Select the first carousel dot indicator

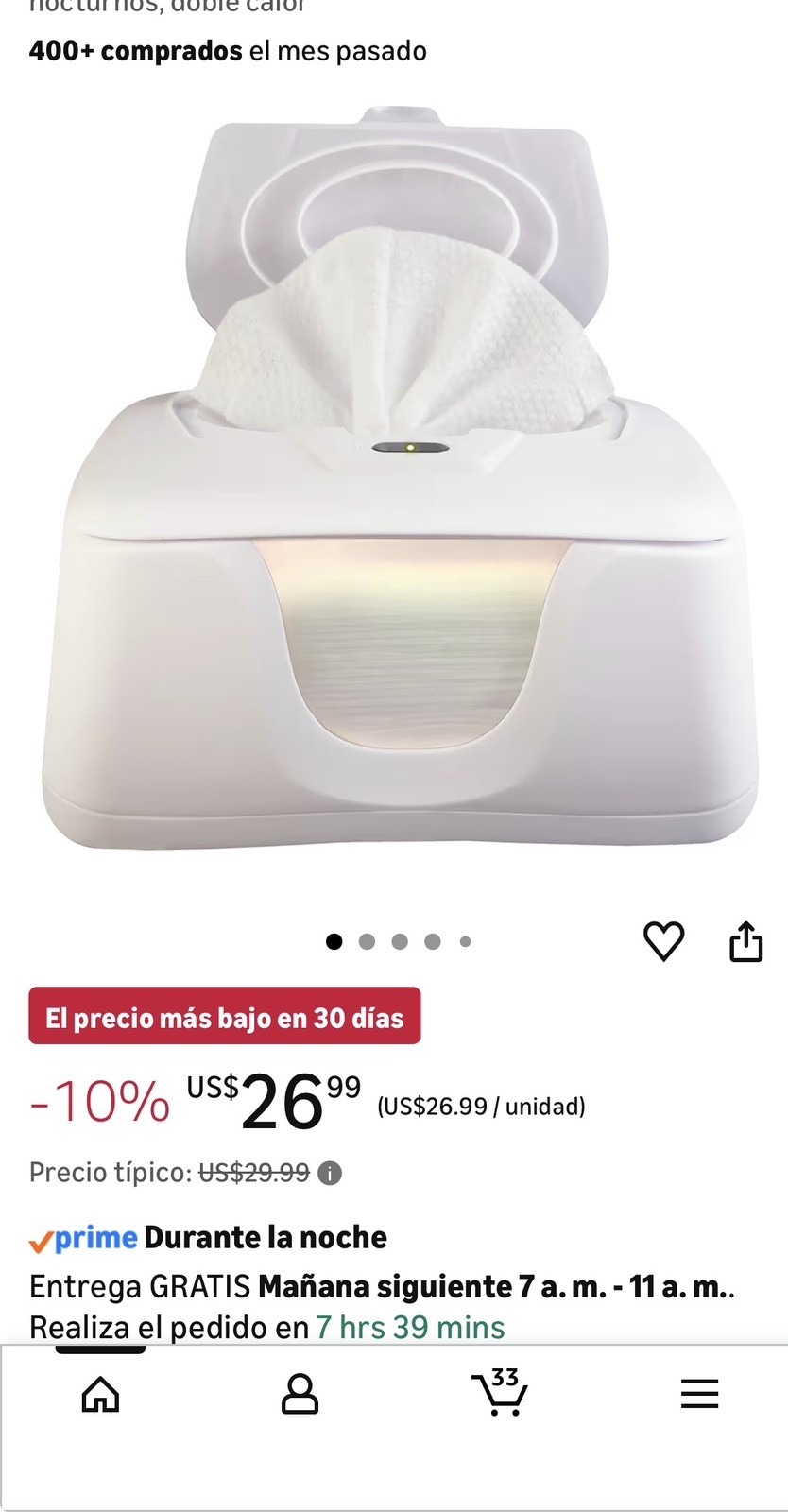334,941
